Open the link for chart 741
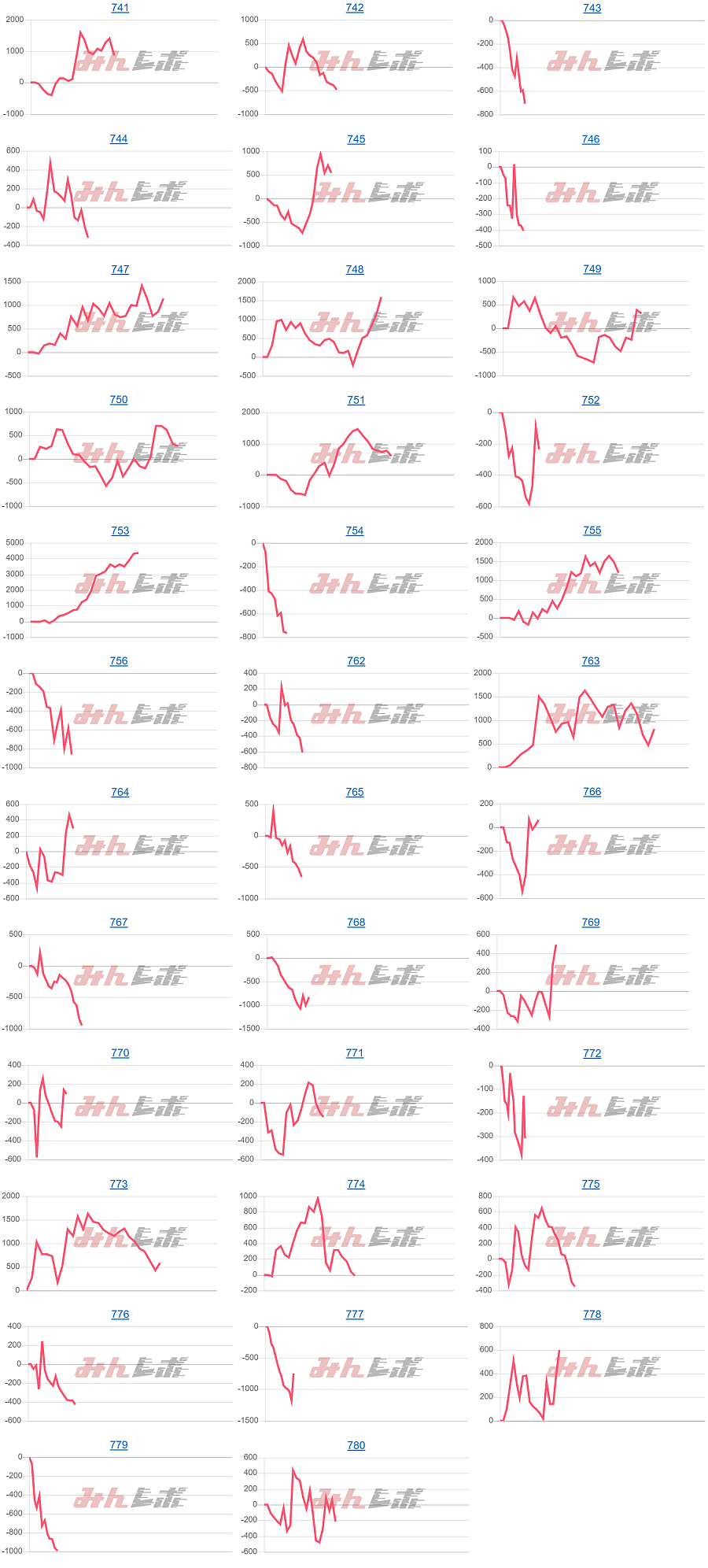 coord(120,8)
